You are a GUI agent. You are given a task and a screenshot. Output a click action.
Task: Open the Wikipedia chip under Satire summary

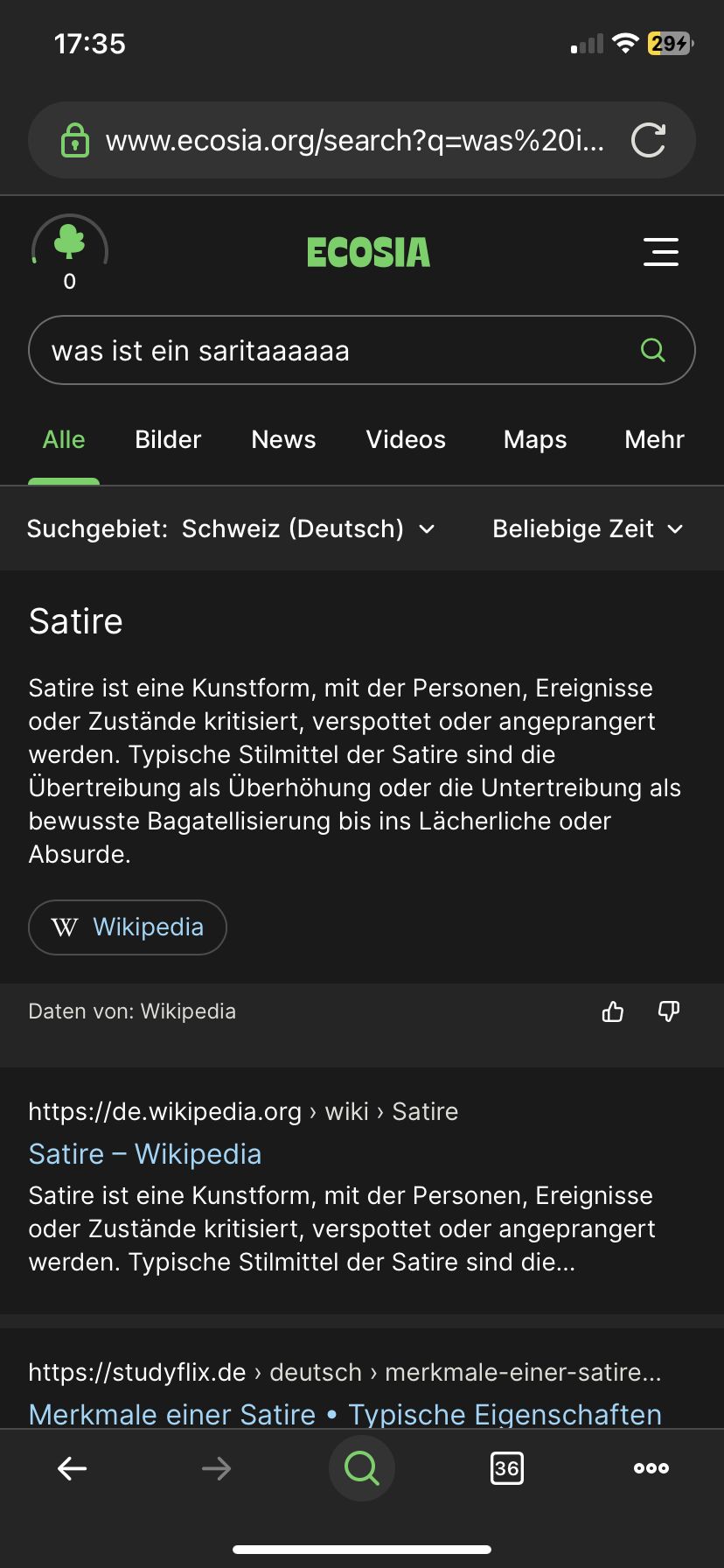128,927
